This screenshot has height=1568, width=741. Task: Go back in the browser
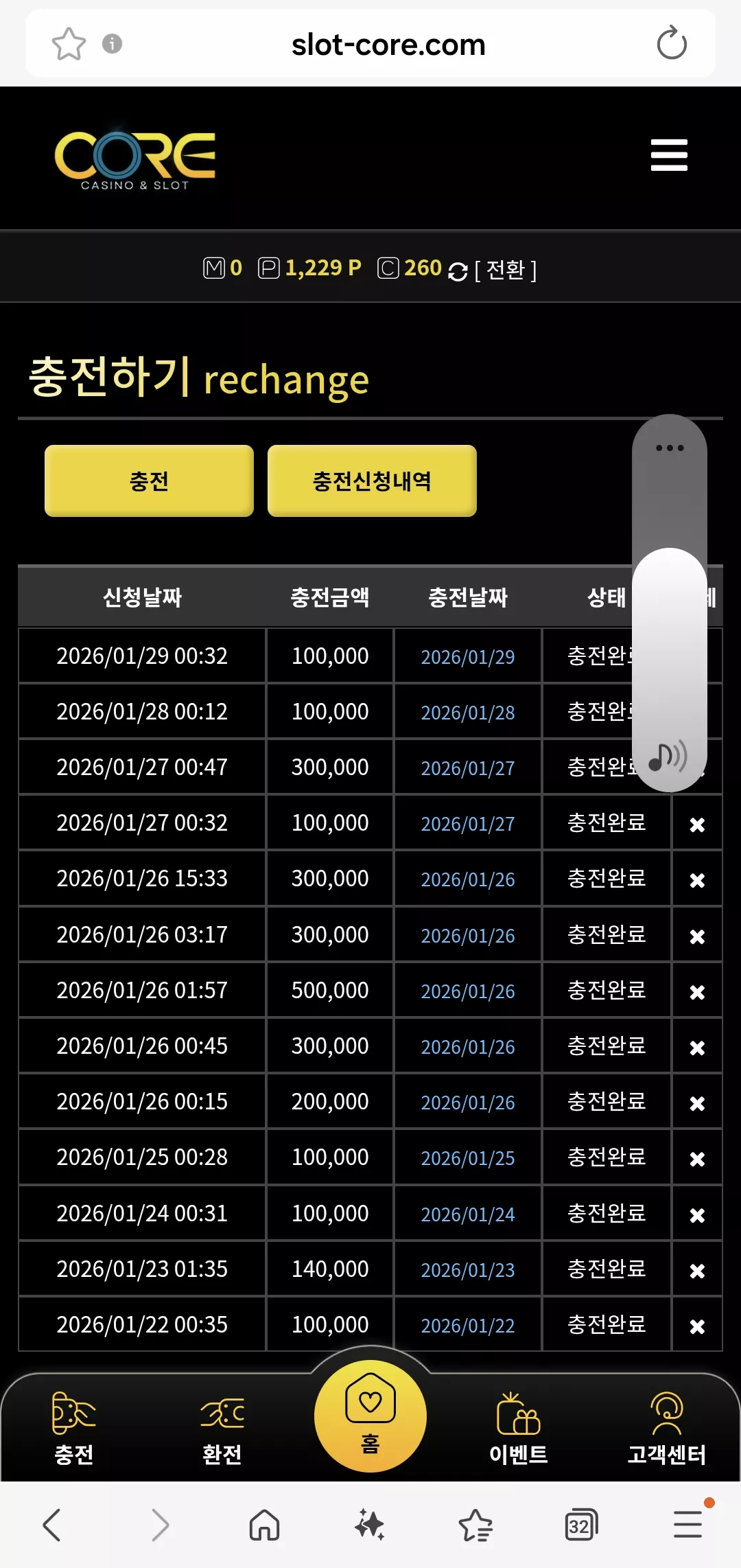coord(52,1525)
